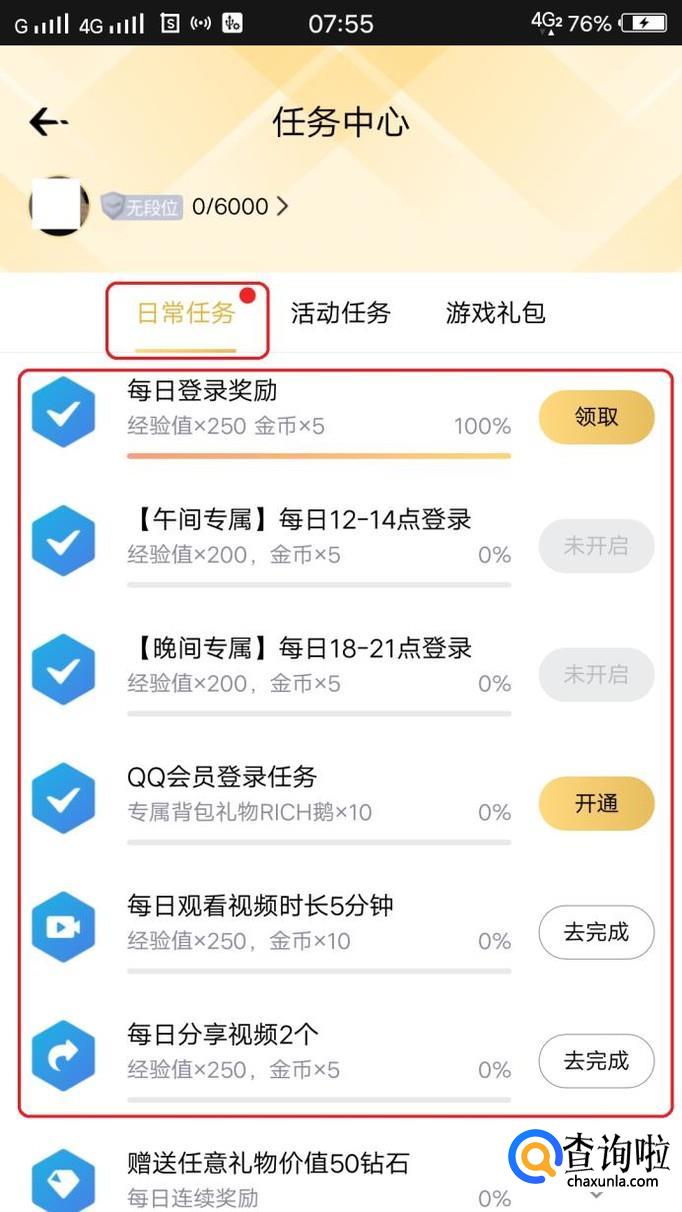This screenshot has width=682, height=1212.
Task: Open the user avatar
Action: click(x=59, y=206)
